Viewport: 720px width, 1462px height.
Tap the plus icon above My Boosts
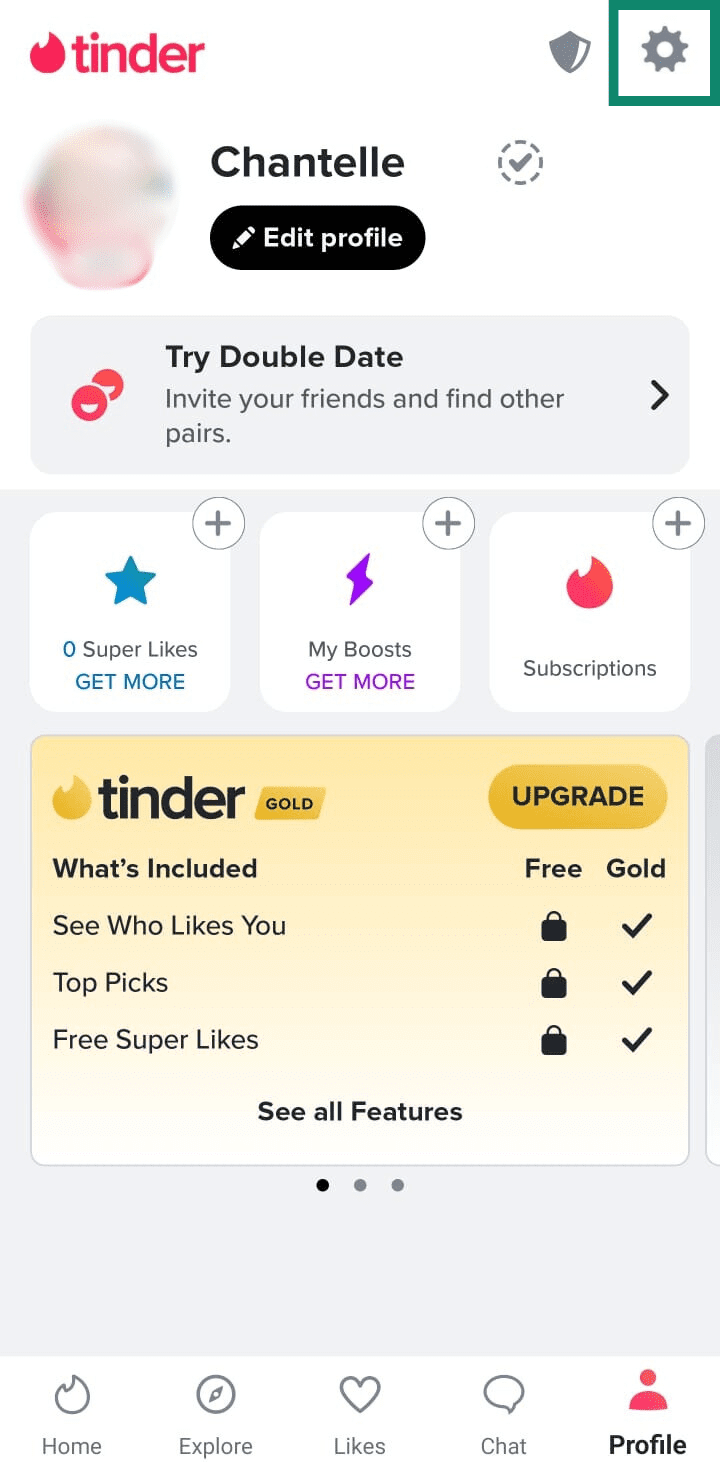pyautogui.click(x=448, y=523)
